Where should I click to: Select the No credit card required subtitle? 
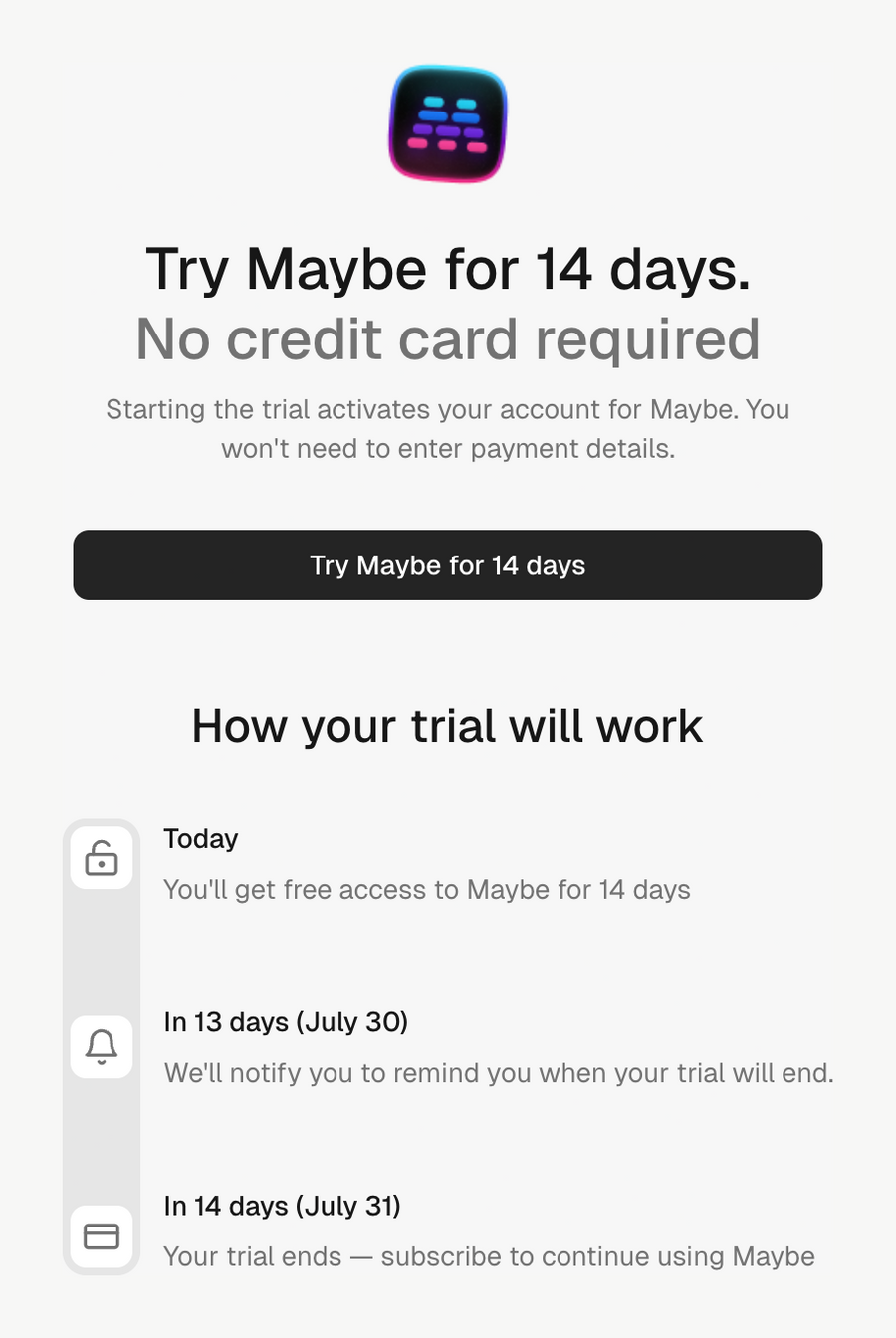tap(448, 339)
